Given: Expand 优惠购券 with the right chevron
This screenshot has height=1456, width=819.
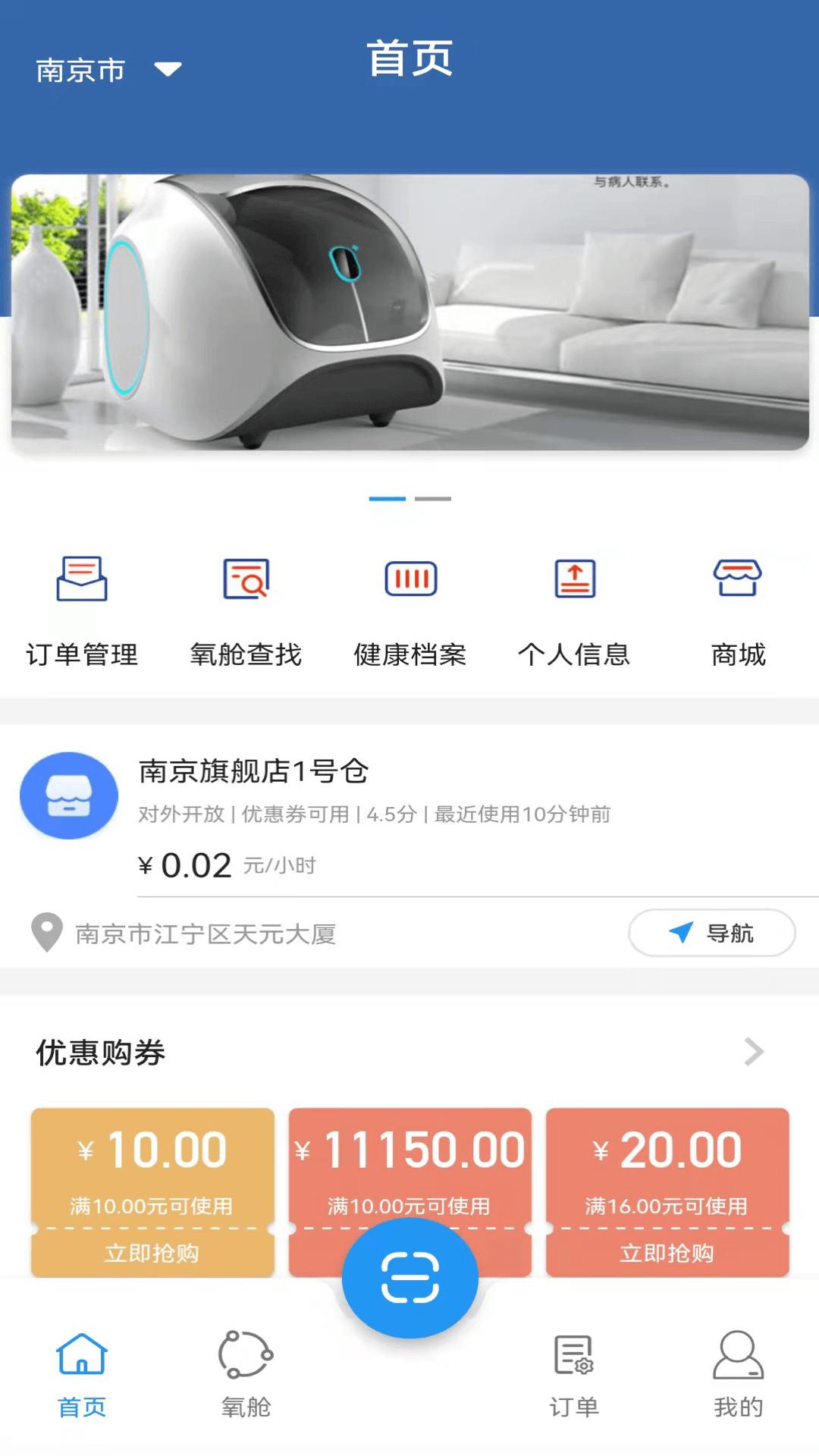Looking at the screenshot, I should pos(754,1052).
